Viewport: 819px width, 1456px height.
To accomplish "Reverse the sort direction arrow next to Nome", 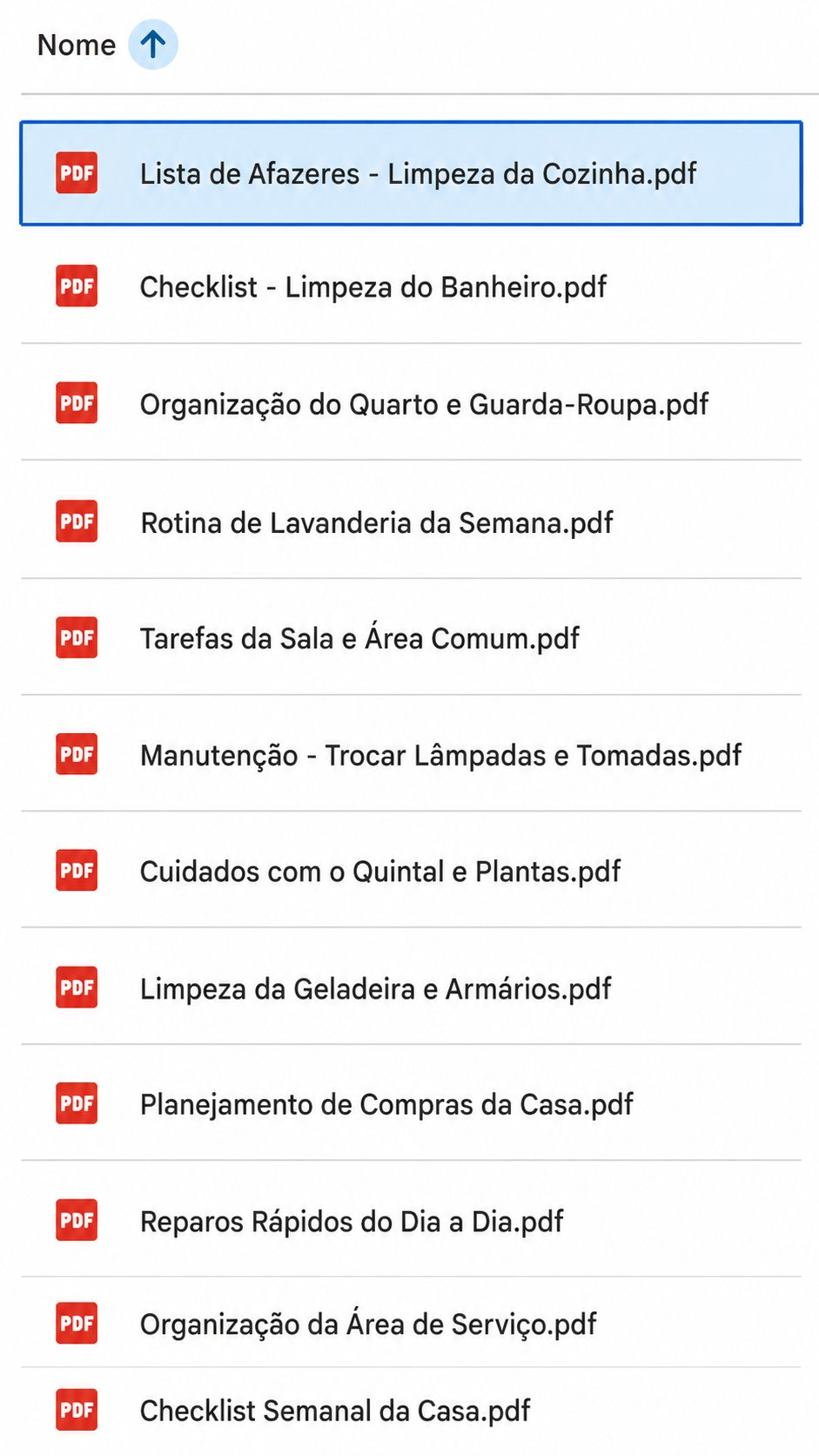I will 153,44.
